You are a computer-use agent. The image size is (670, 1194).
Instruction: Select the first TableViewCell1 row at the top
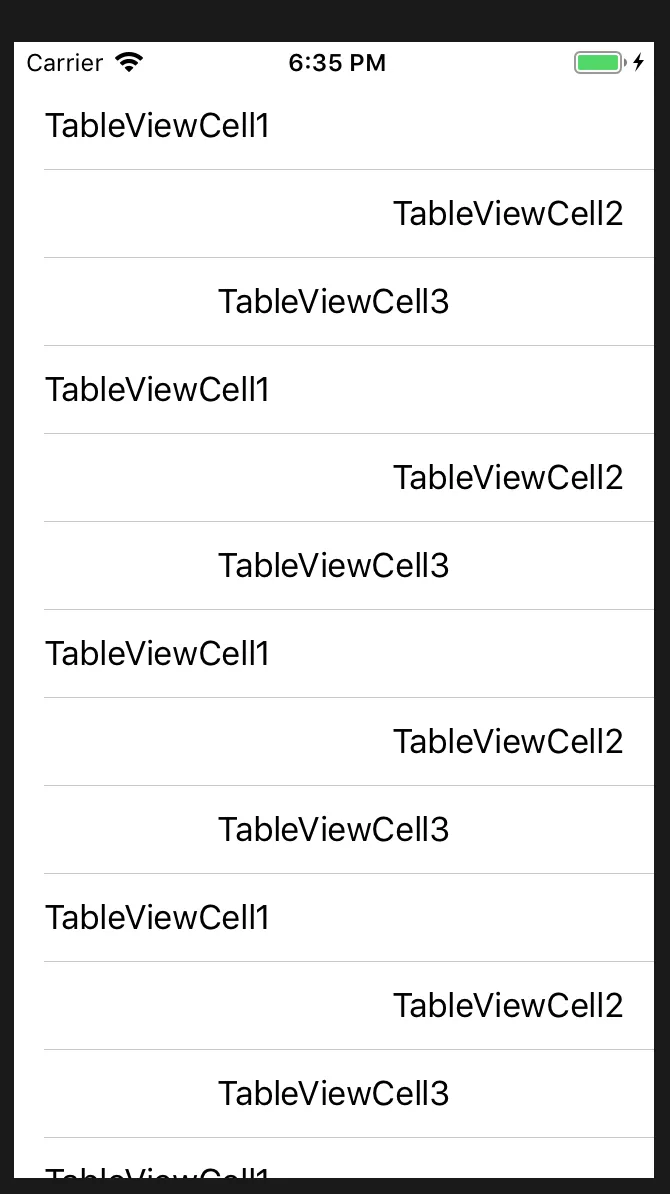click(157, 127)
